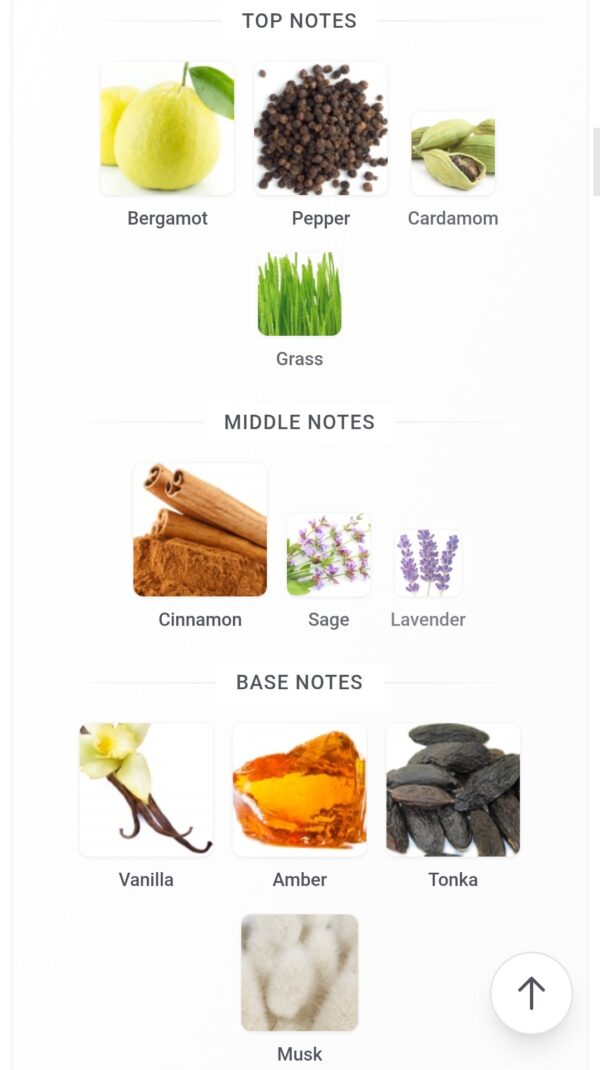View the Grass note
This screenshot has height=1070, width=600.
pos(299,294)
